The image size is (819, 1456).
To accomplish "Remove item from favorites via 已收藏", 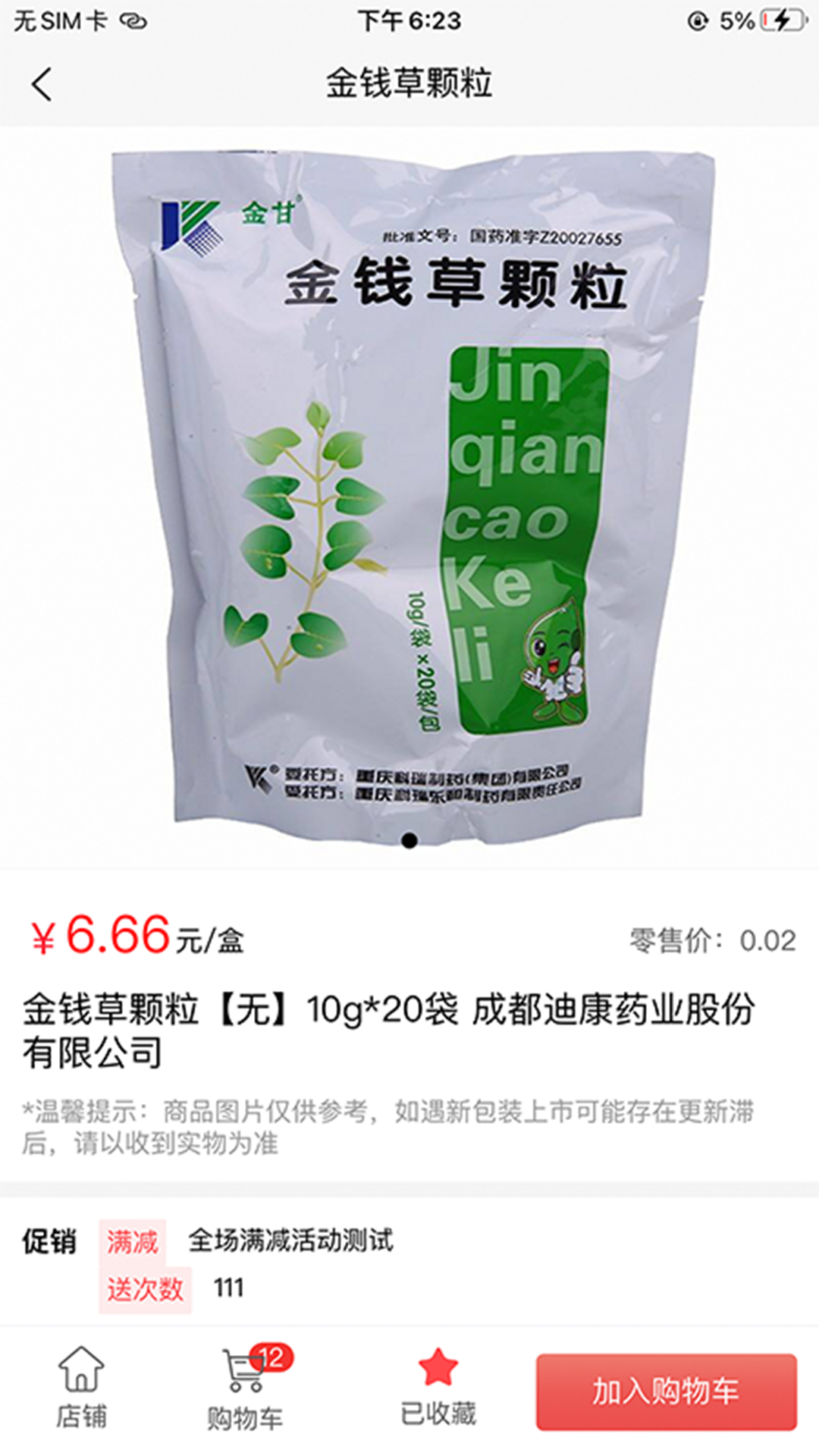I will tap(438, 1389).
